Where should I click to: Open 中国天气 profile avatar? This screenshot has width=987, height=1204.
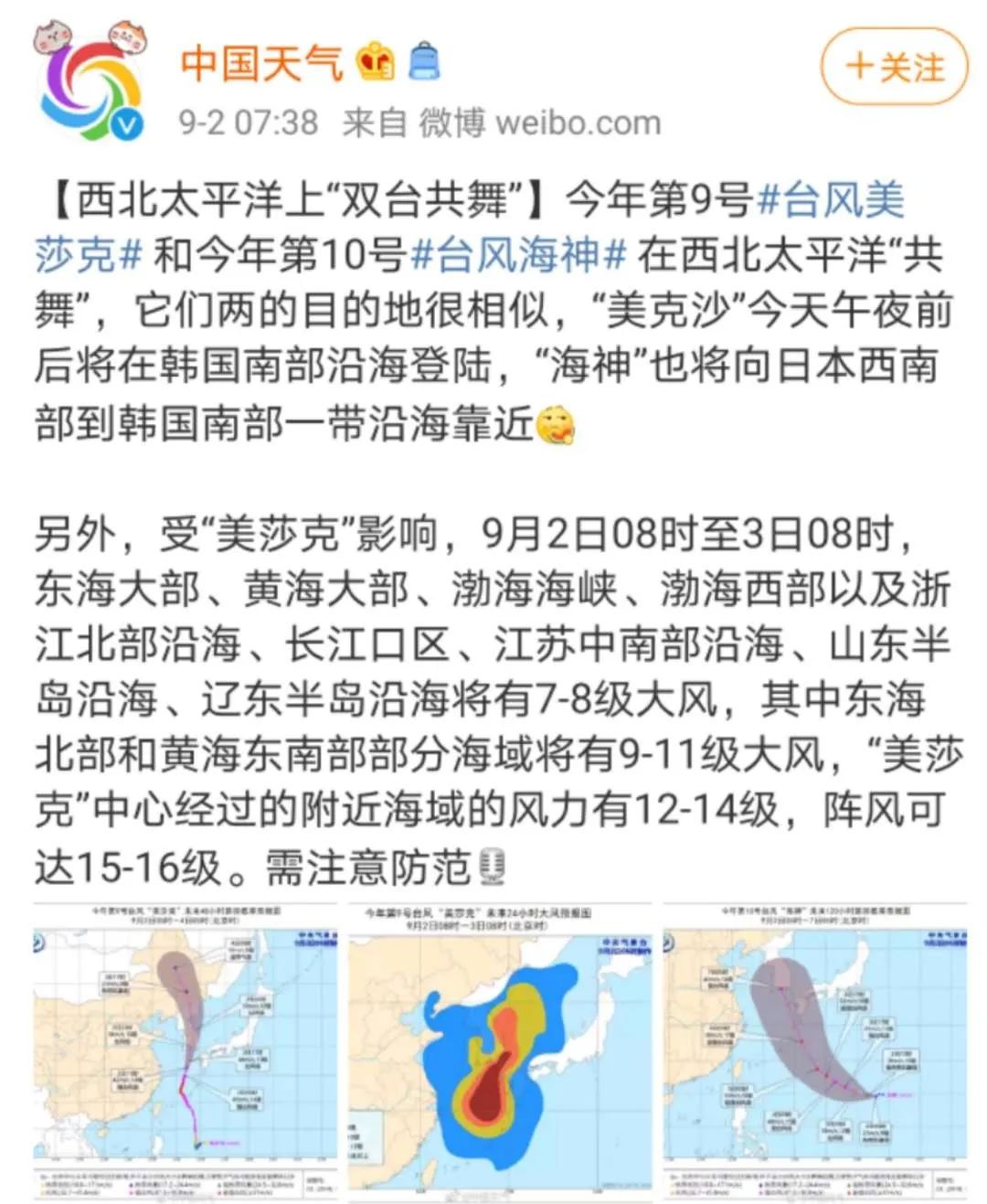[91, 82]
